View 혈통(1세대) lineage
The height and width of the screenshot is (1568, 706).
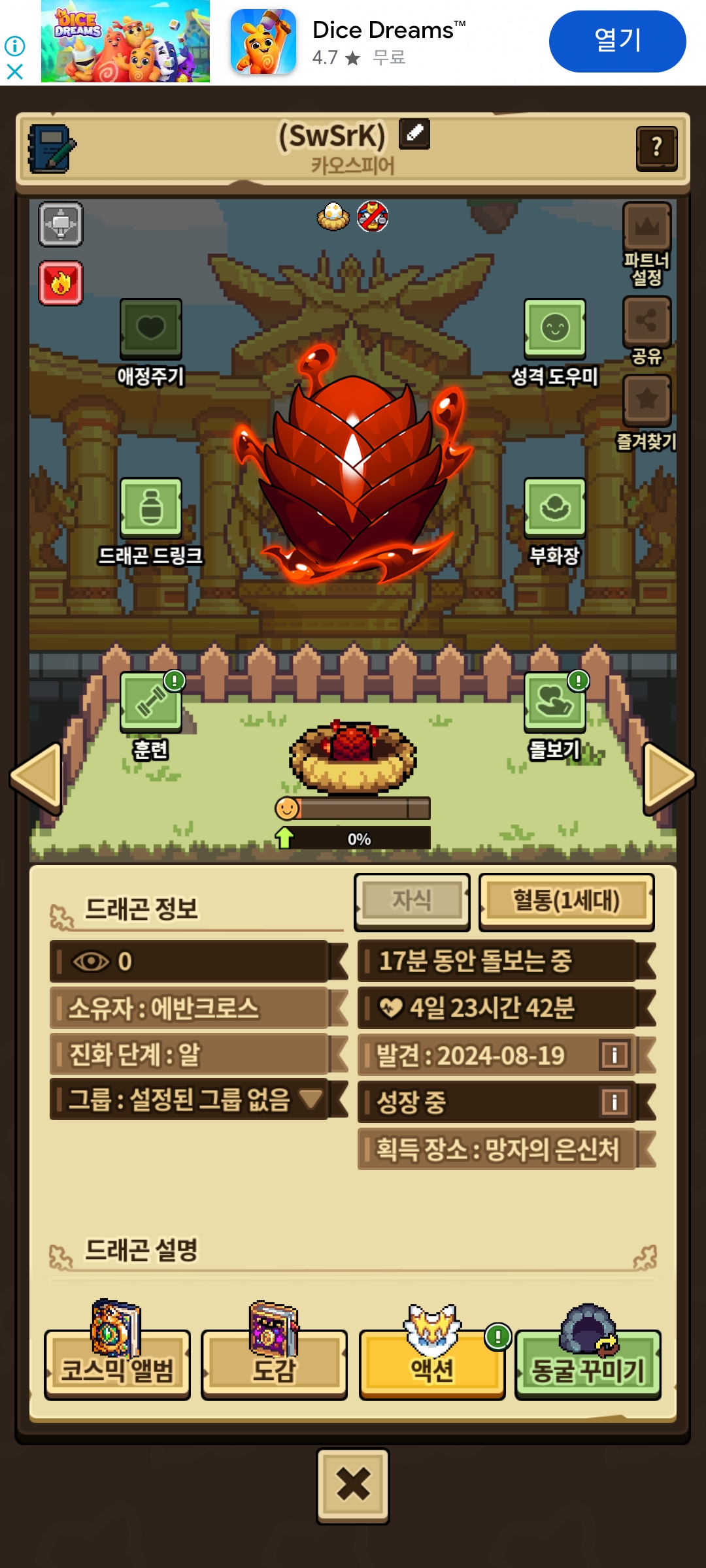[x=566, y=902]
